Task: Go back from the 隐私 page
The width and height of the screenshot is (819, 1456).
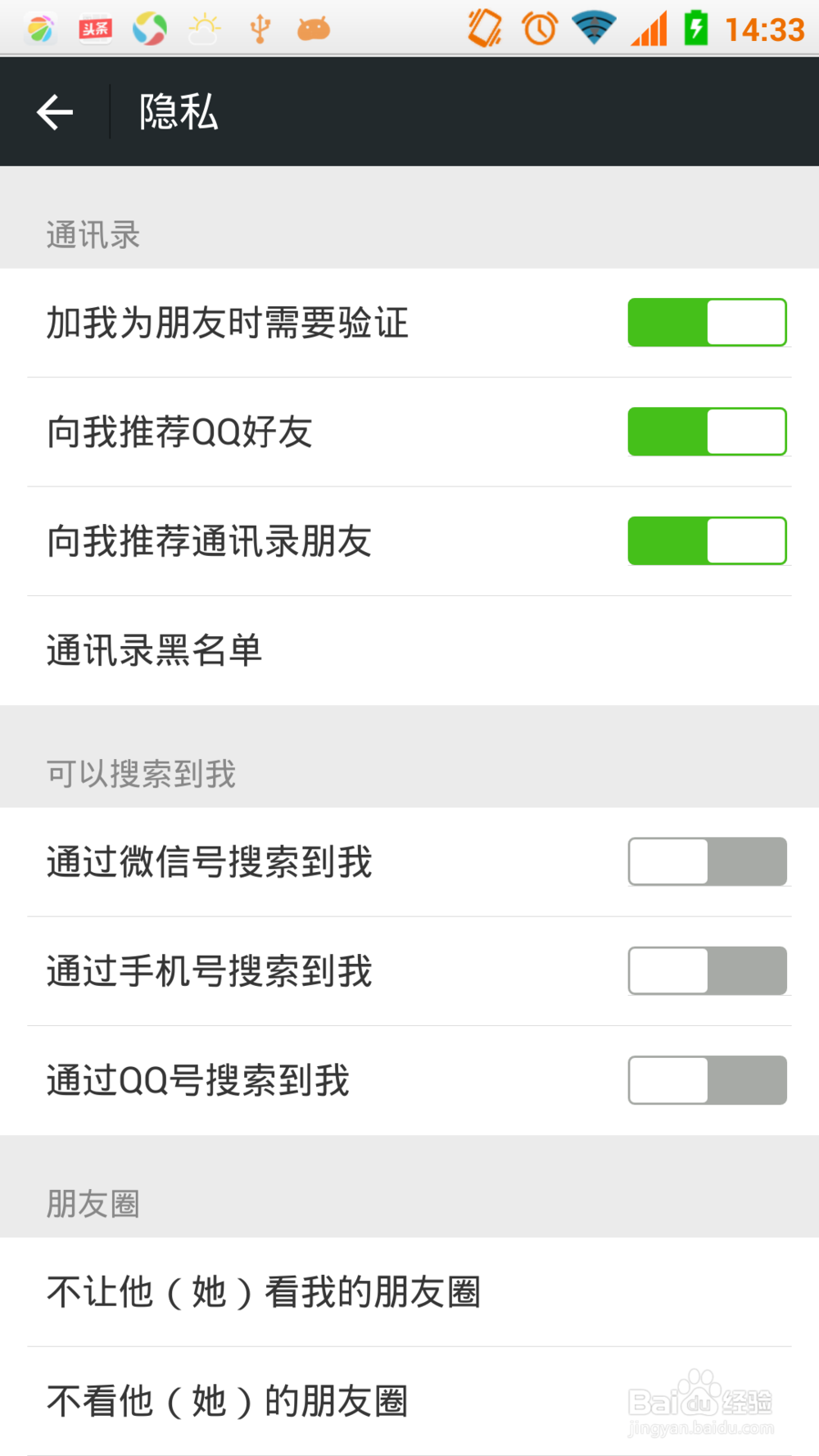Action: click(55, 112)
